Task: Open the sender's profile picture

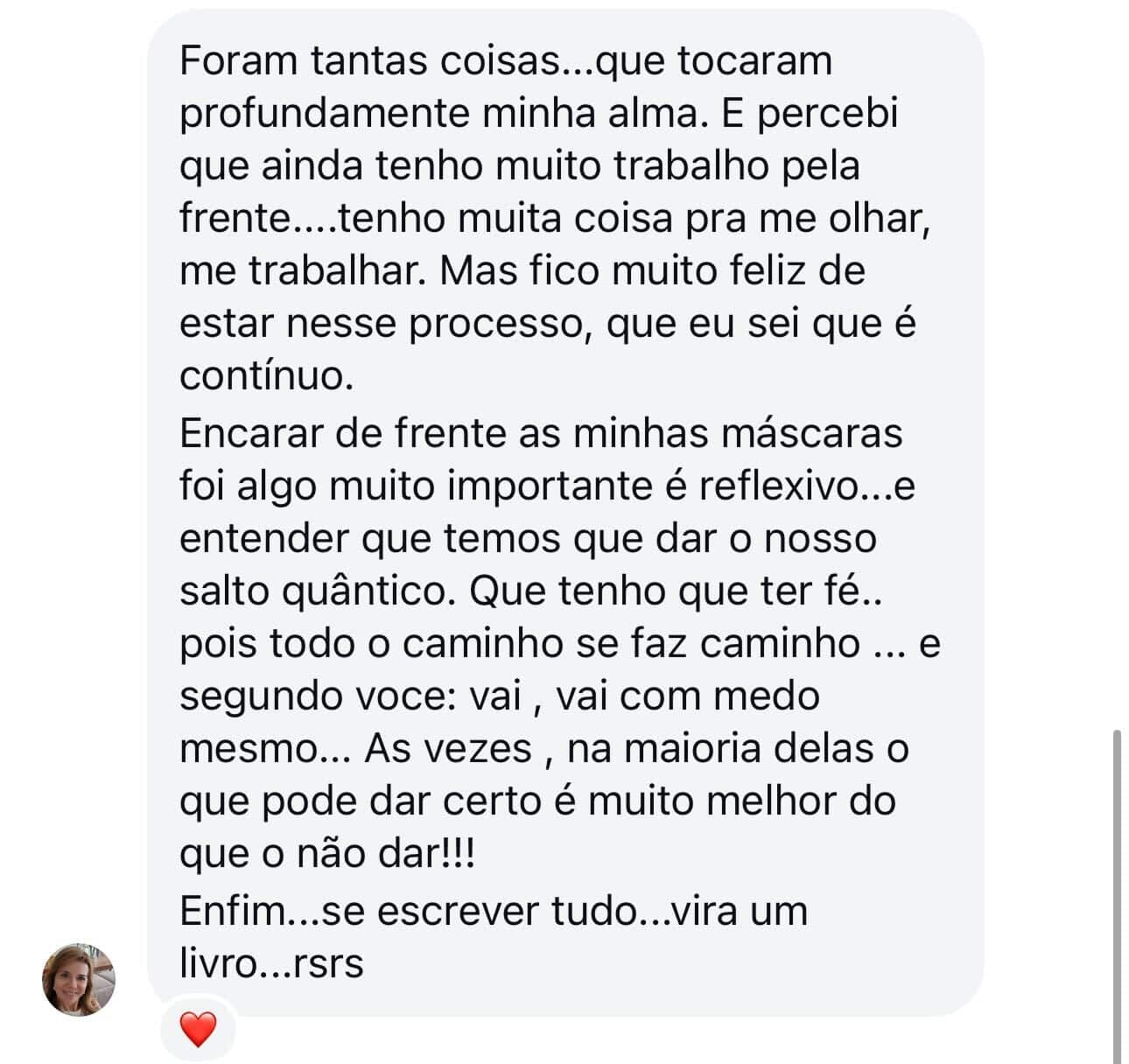Action: [x=78, y=979]
